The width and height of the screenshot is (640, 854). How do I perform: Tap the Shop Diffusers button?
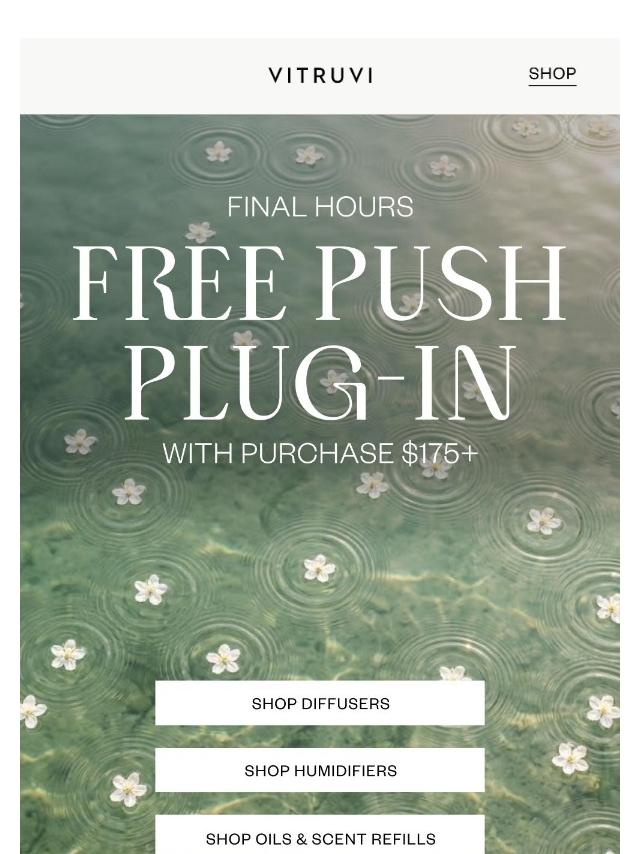click(x=320, y=703)
